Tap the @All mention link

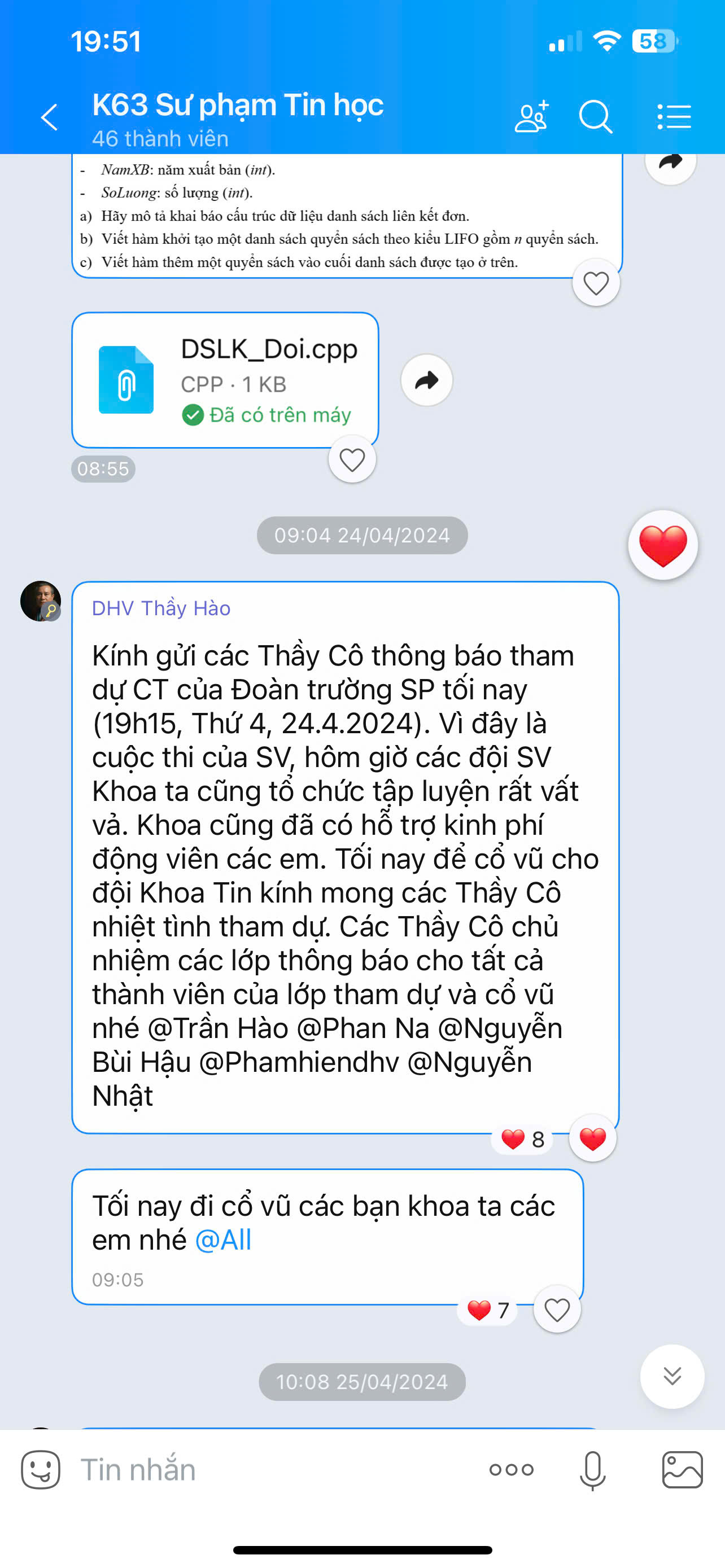click(223, 1240)
